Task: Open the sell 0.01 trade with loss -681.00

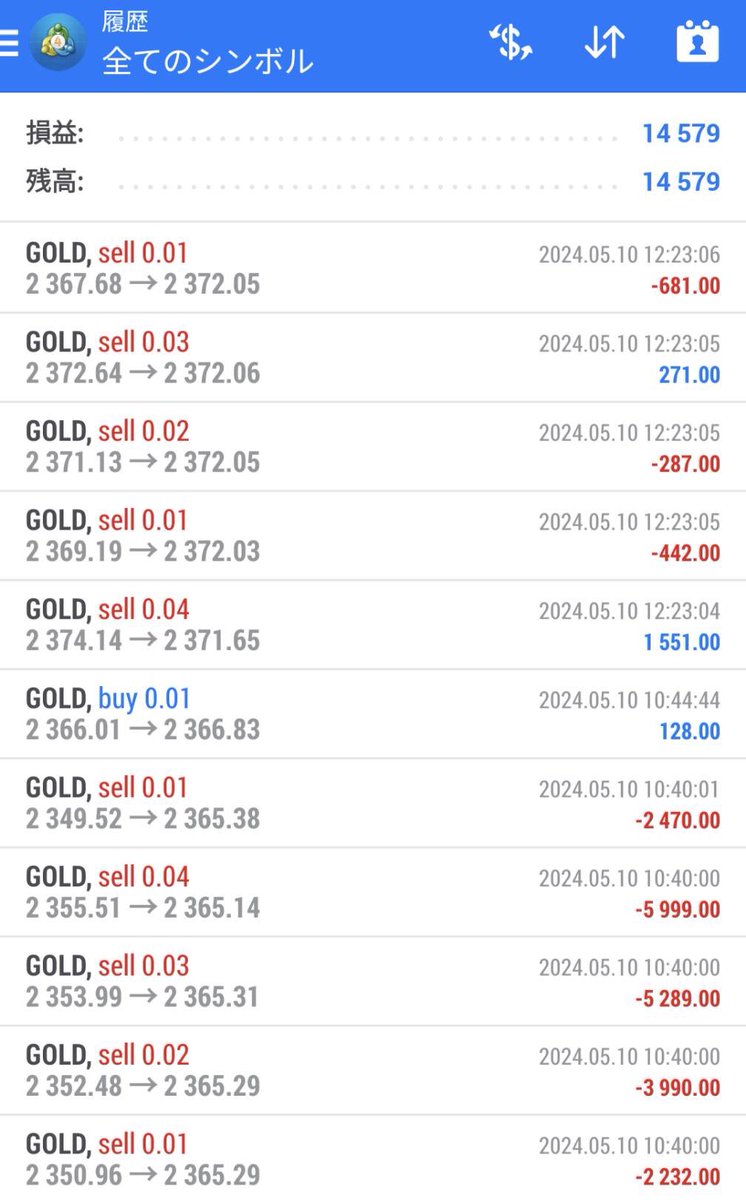Action: click(x=373, y=269)
